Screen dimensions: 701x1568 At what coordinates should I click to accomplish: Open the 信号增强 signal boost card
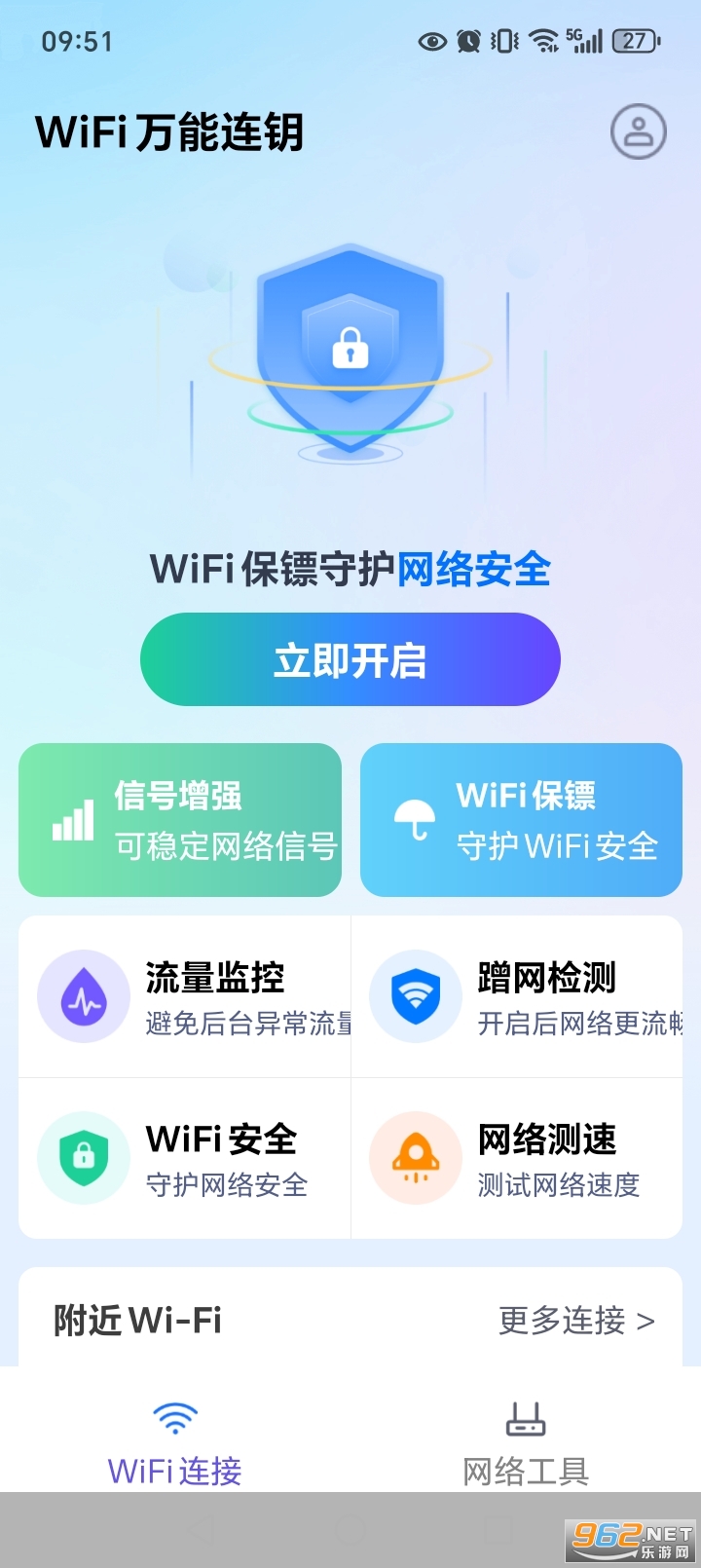(180, 820)
